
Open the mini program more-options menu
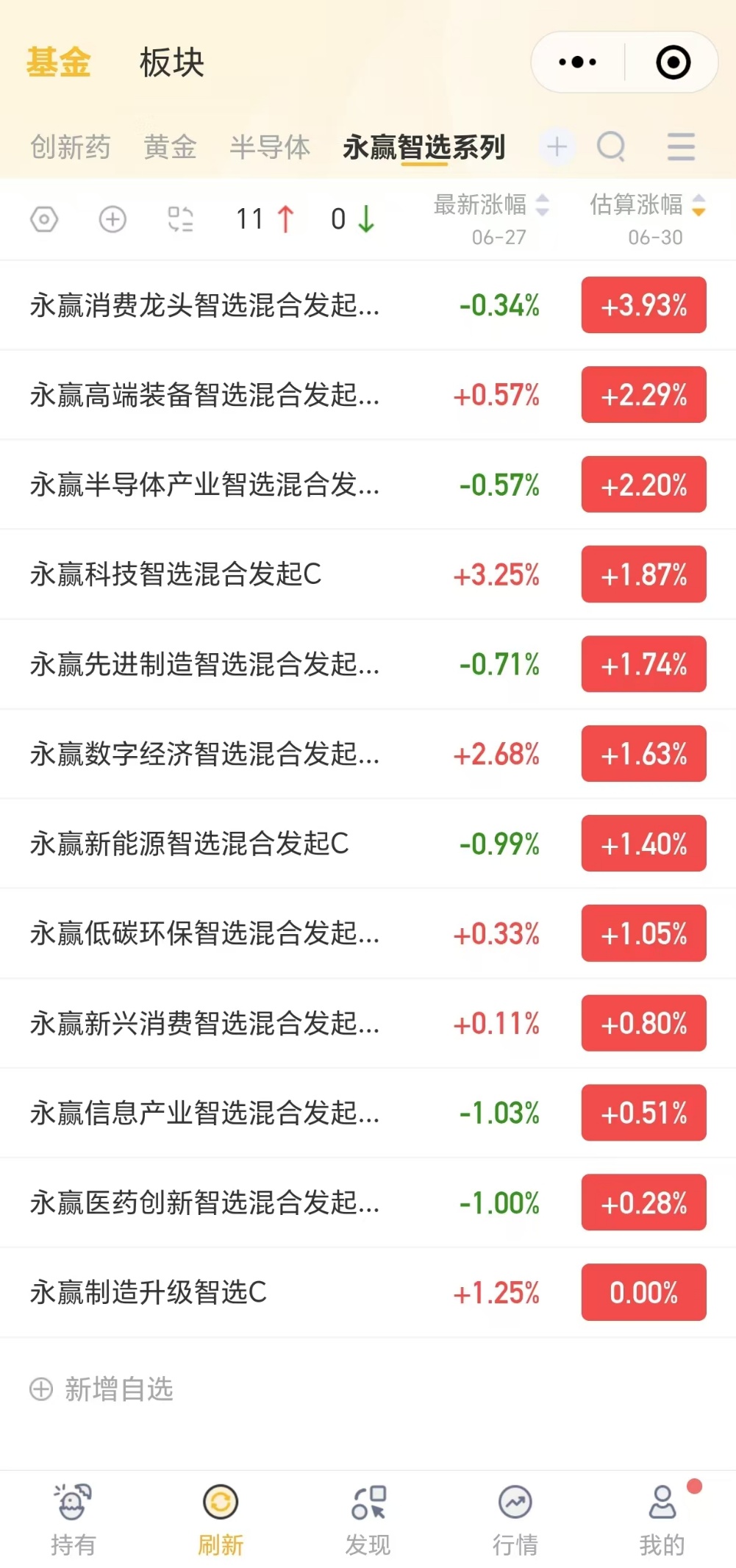578,63
